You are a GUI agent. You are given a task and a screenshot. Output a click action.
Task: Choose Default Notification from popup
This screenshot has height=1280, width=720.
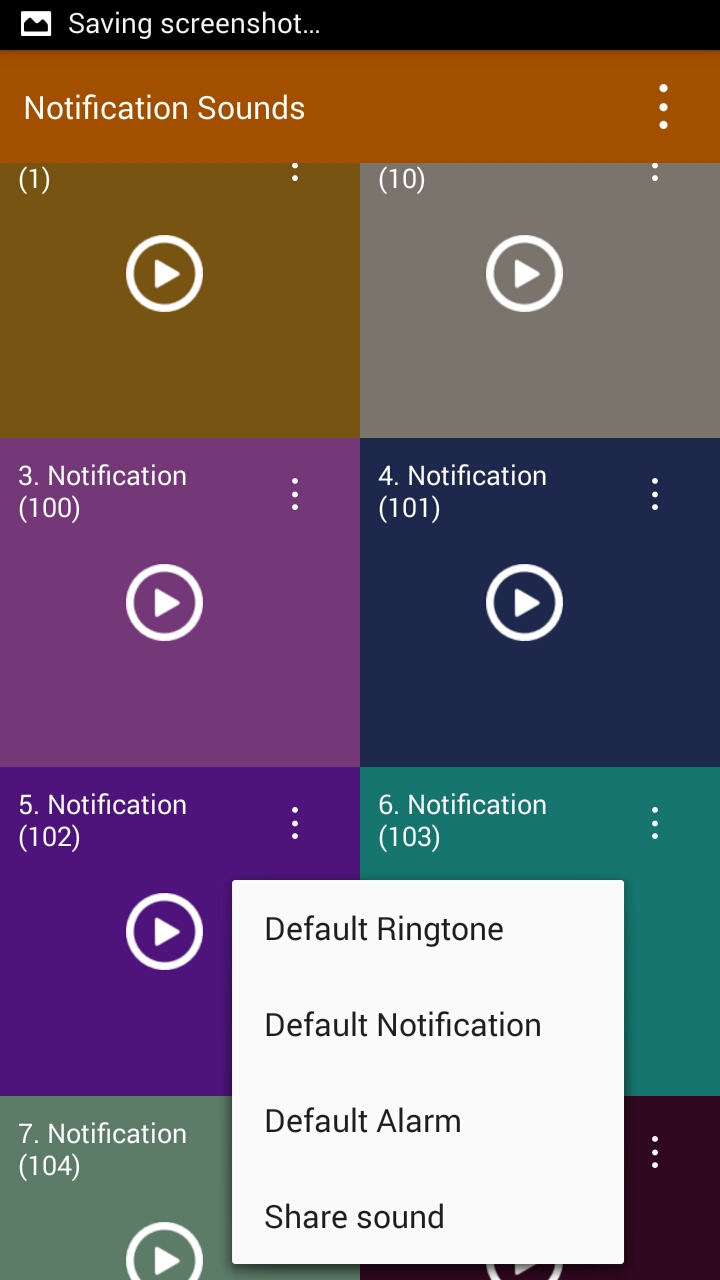tap(402, 1025)
